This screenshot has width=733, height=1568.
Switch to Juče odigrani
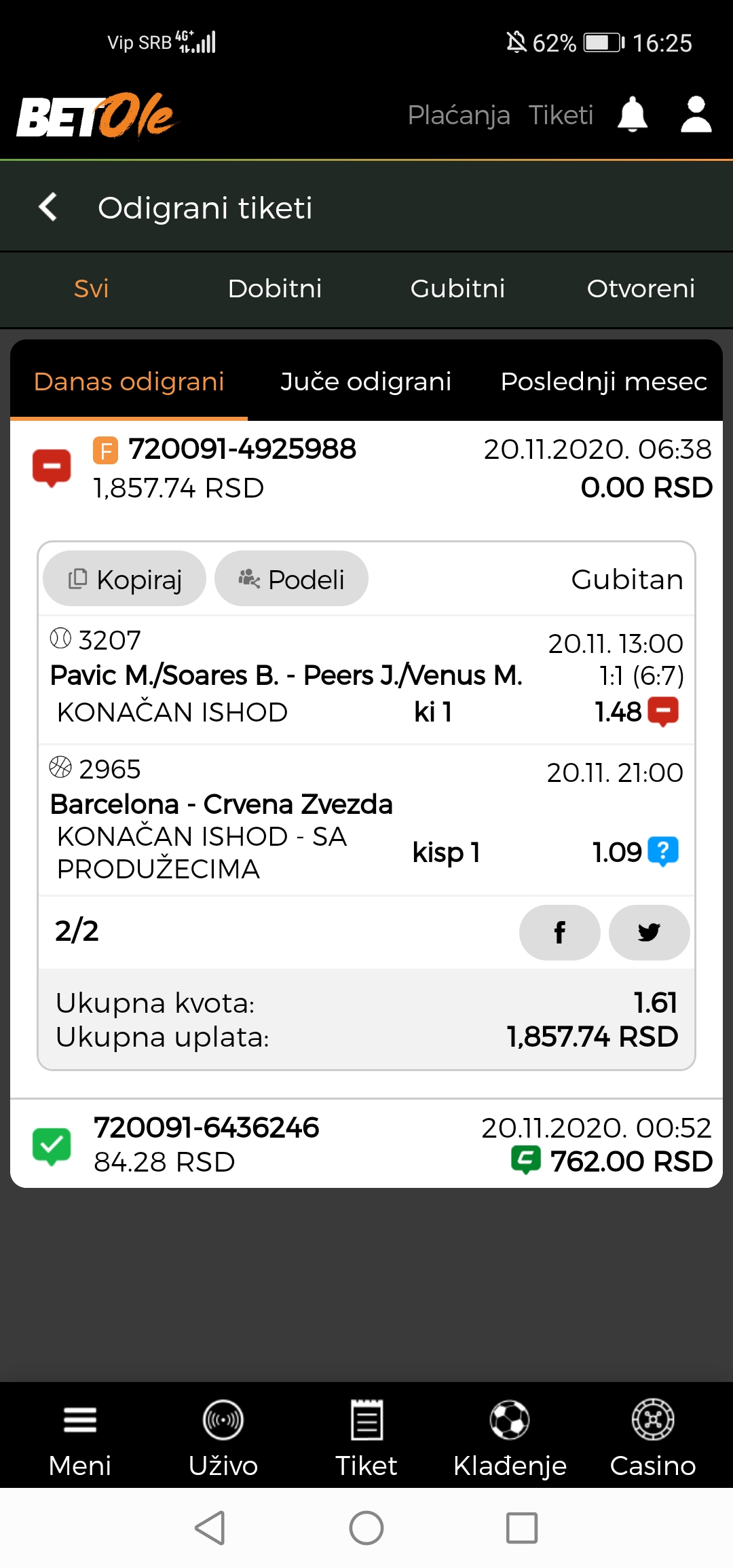366,381
